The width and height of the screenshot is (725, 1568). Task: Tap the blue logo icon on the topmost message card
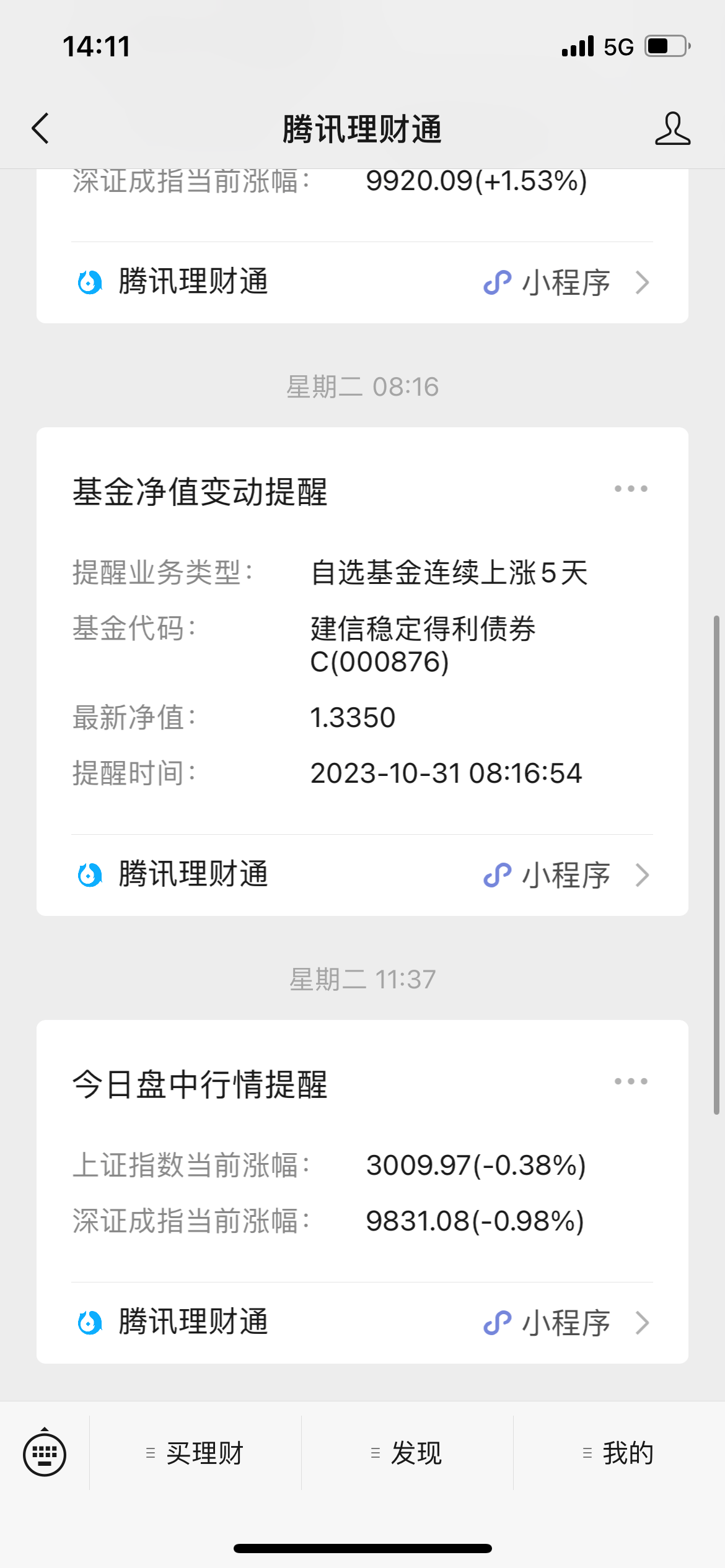tap(90, 282)
